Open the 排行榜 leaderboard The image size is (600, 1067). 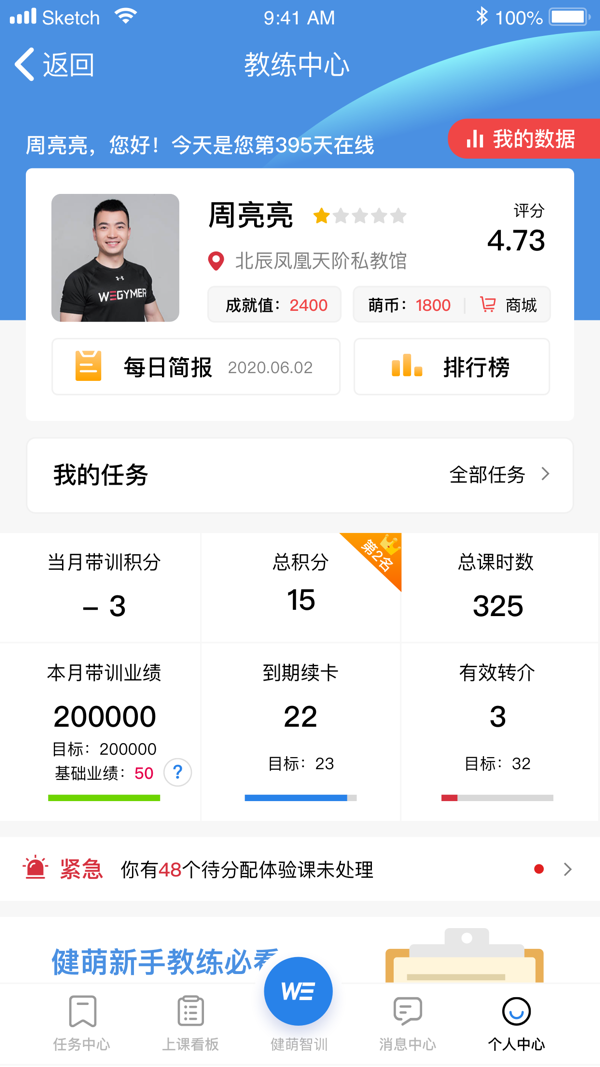point(451,367)
